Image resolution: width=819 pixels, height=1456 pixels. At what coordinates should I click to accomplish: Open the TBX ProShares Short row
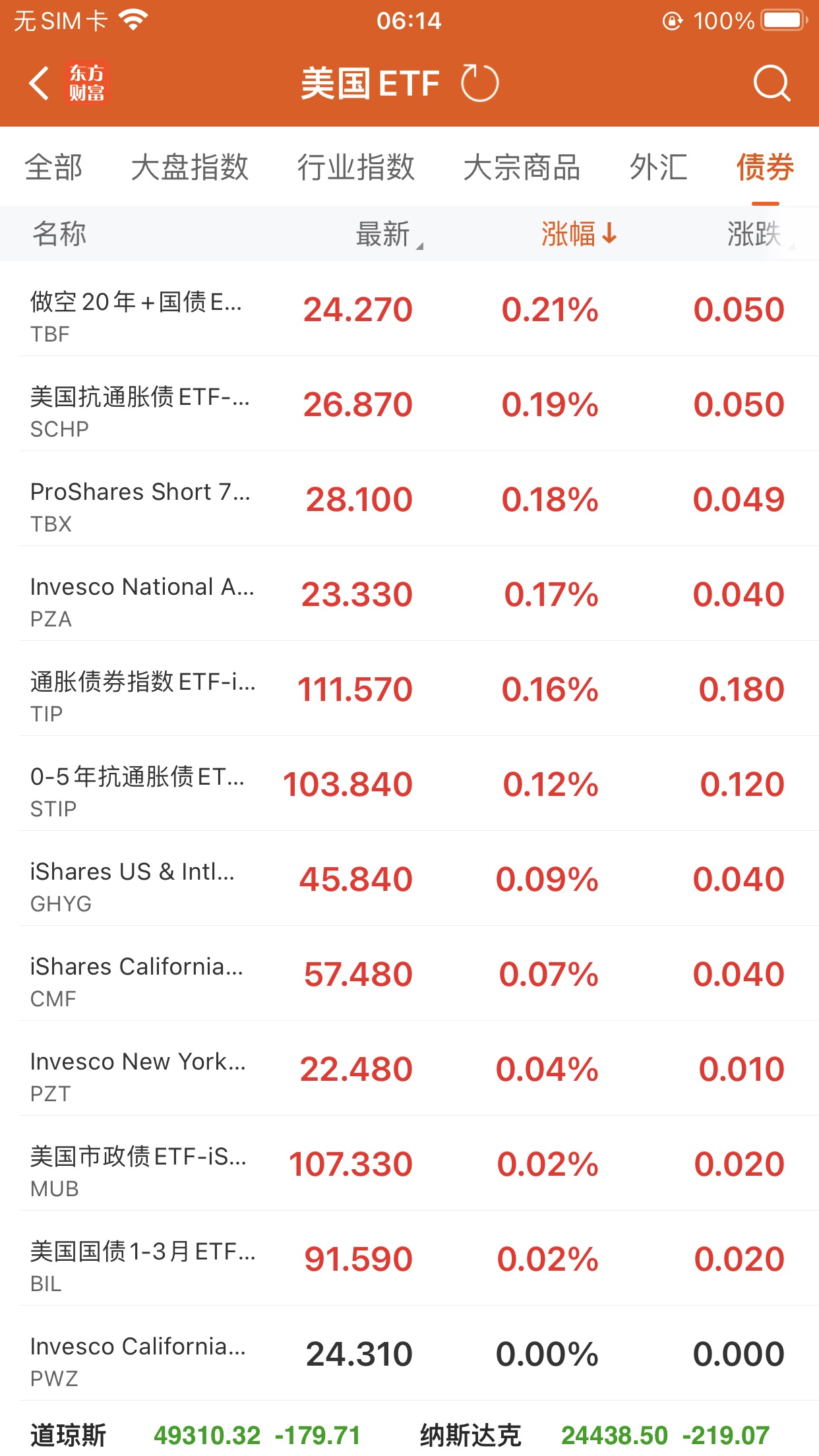(409, 500)
